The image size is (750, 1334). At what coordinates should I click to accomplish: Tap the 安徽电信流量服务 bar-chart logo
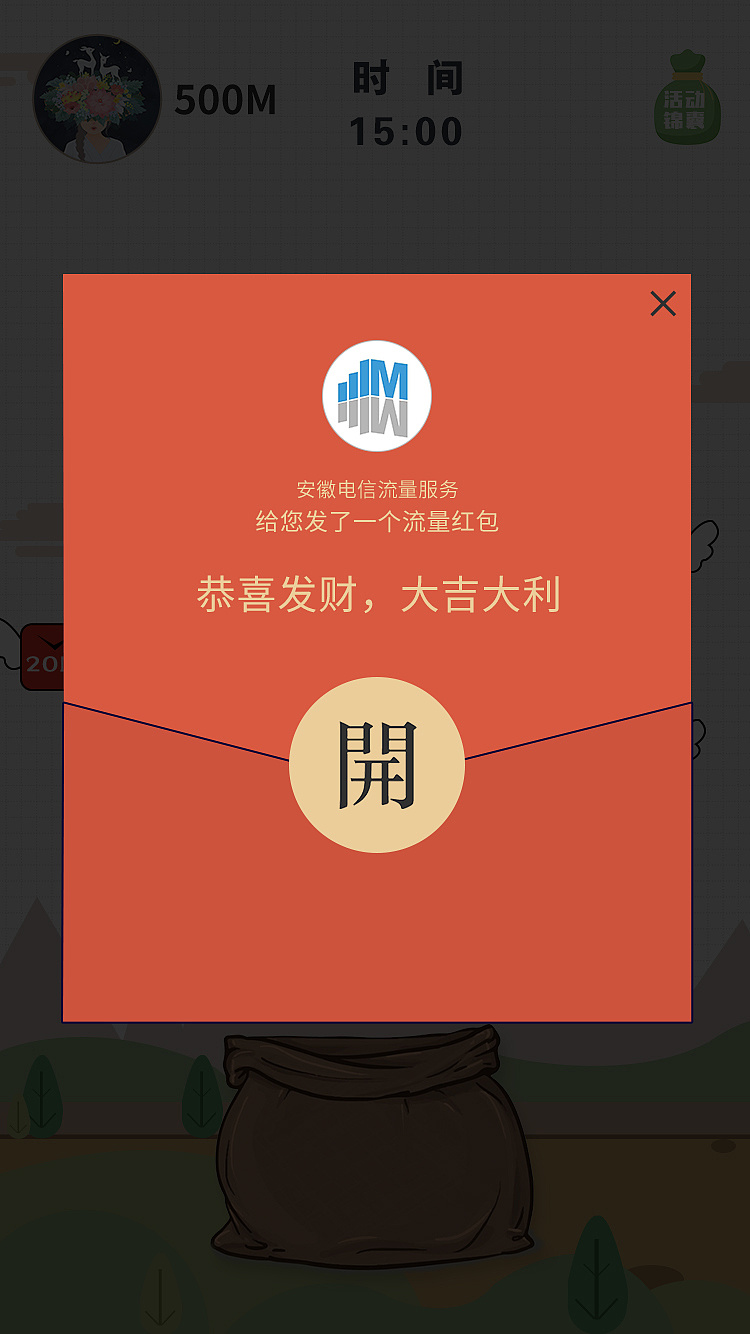[x=376, y=396]
